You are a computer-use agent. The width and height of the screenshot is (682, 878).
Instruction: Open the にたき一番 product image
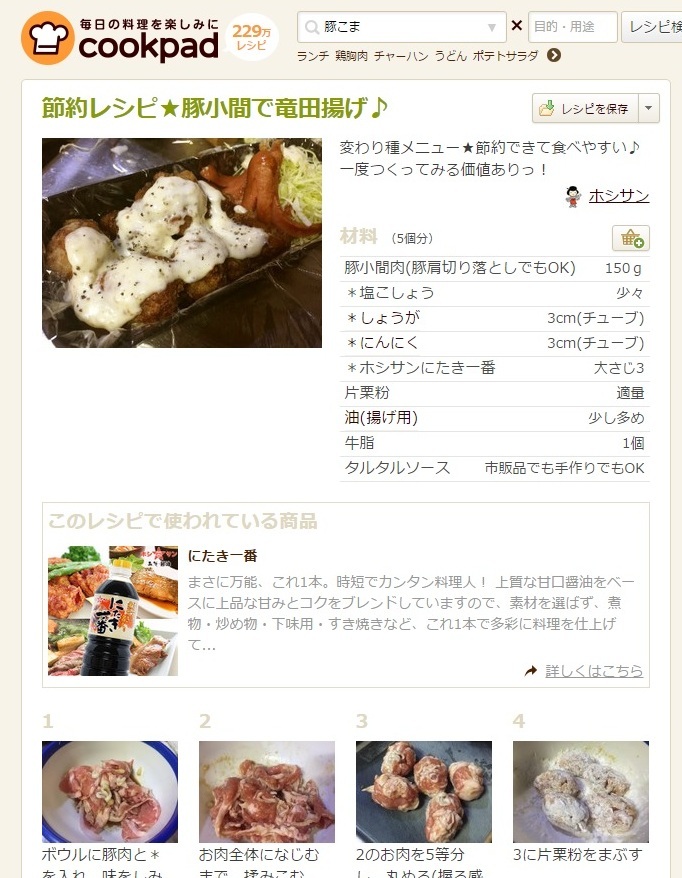click(x=113, y=610)
